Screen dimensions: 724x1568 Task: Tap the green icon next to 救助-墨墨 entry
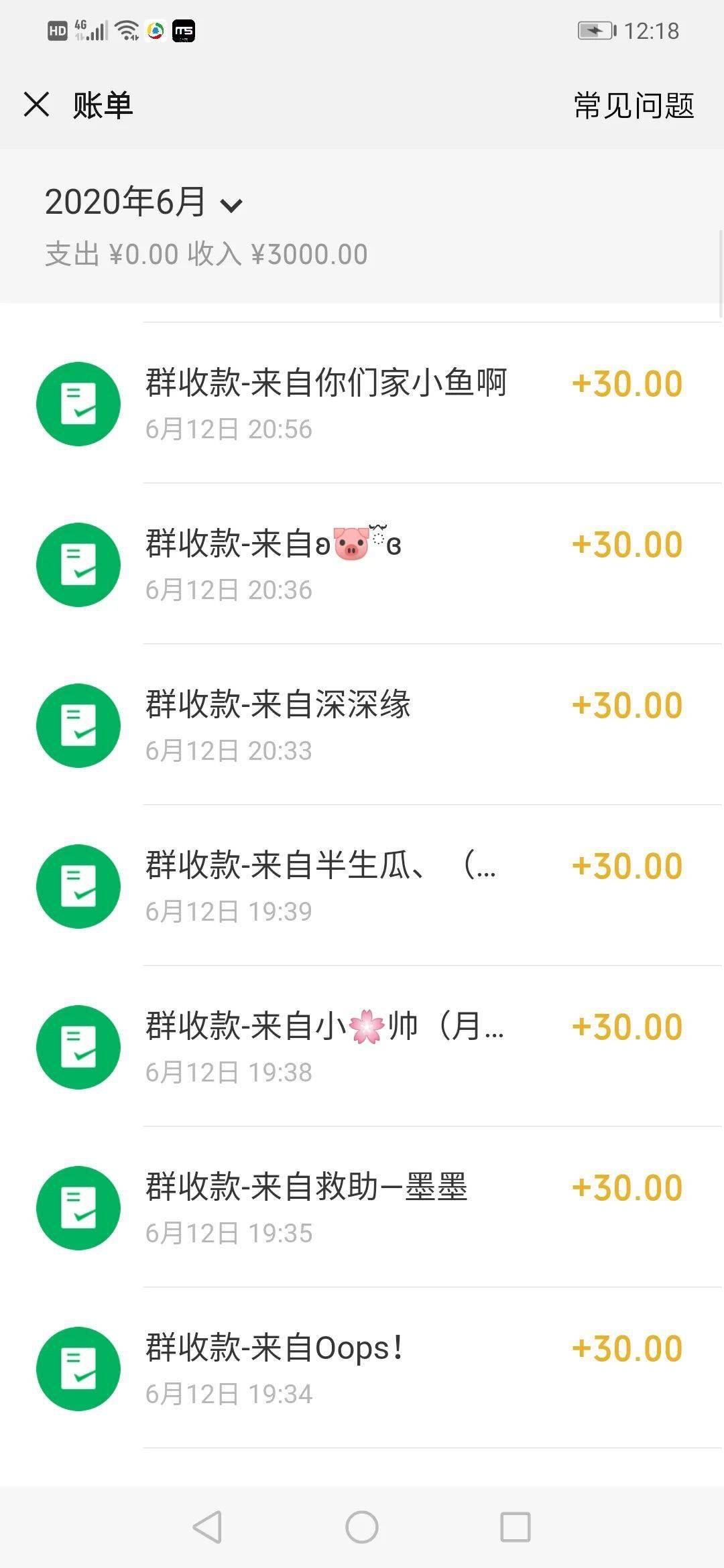[x=78, y=1208]
